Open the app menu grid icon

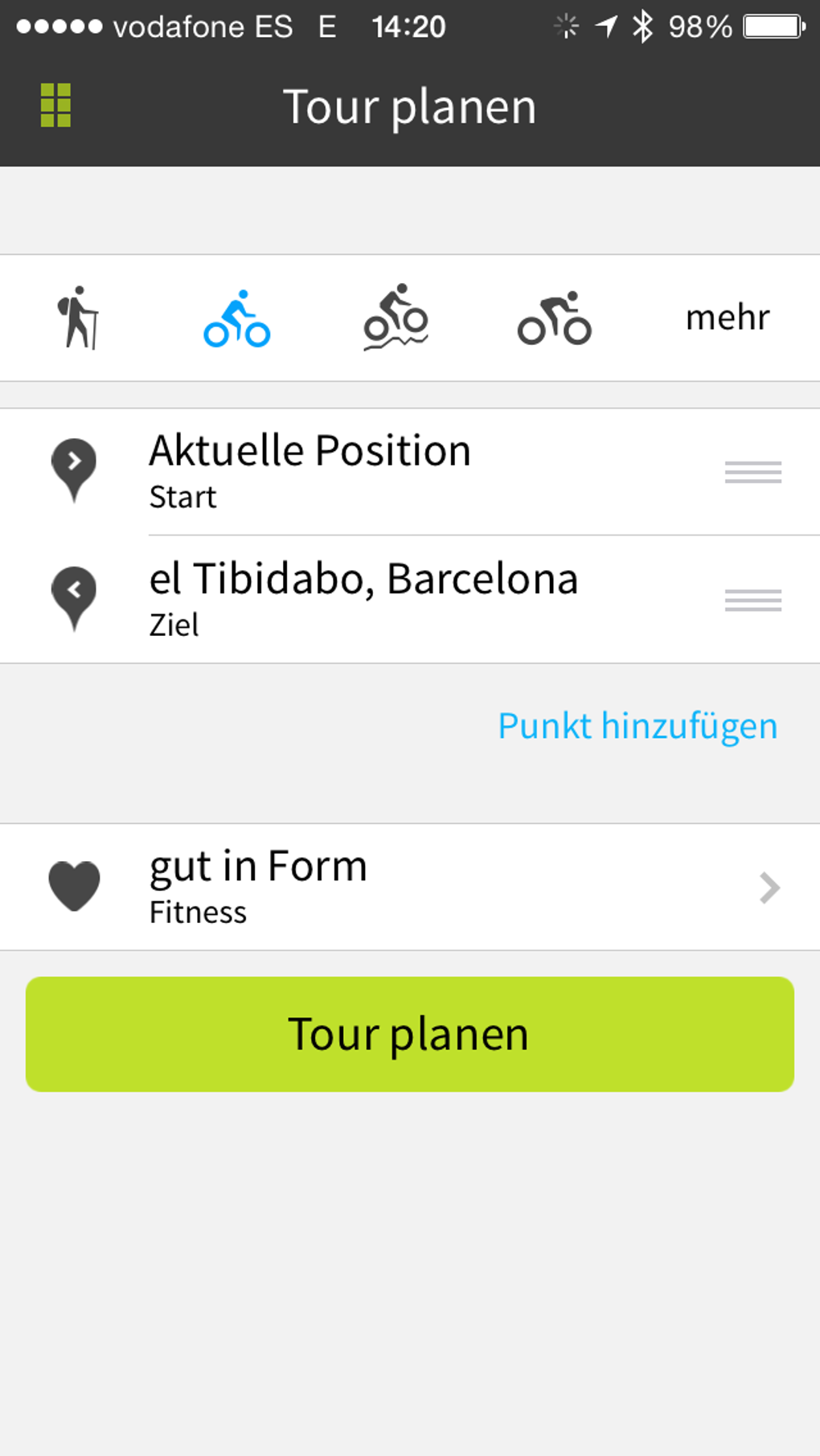click(54, 105)
